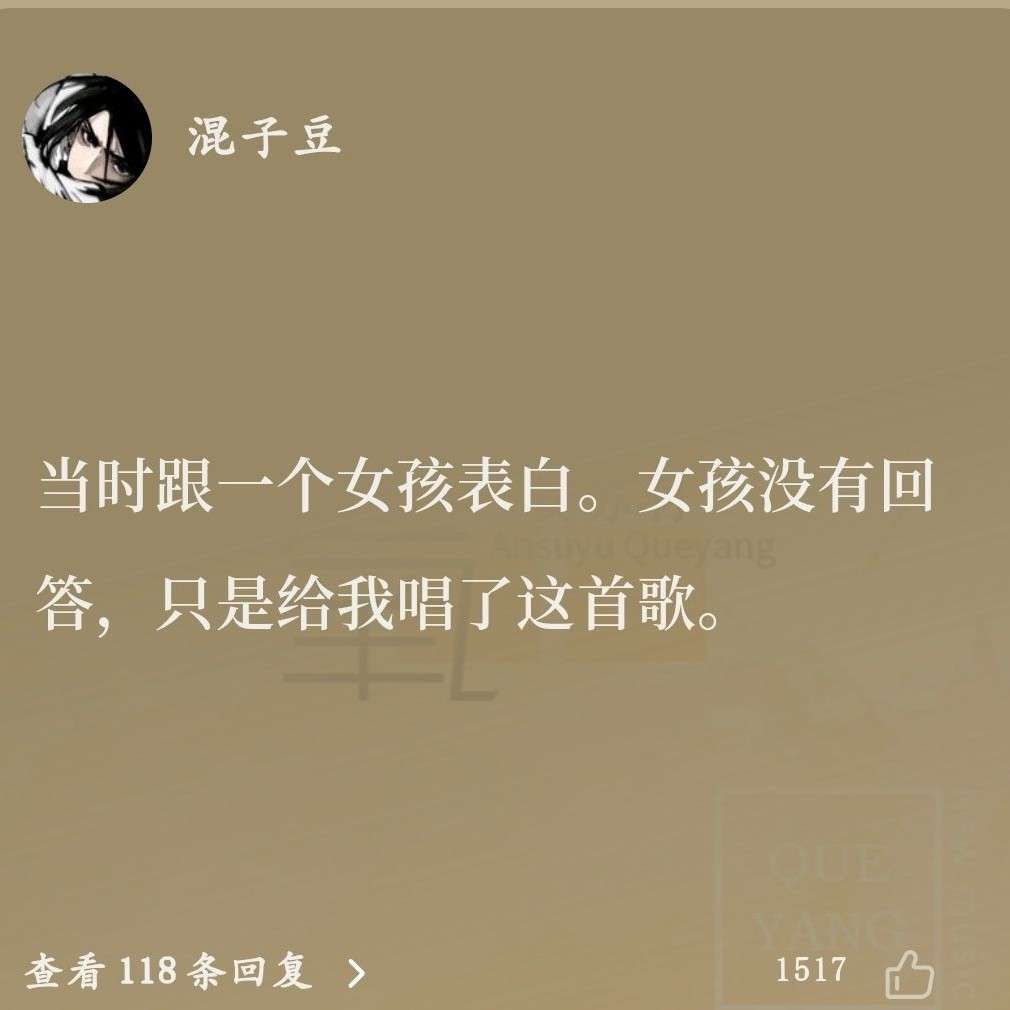
Task: Like the comment with 1517 likes
Action: (x=909, y=973)
